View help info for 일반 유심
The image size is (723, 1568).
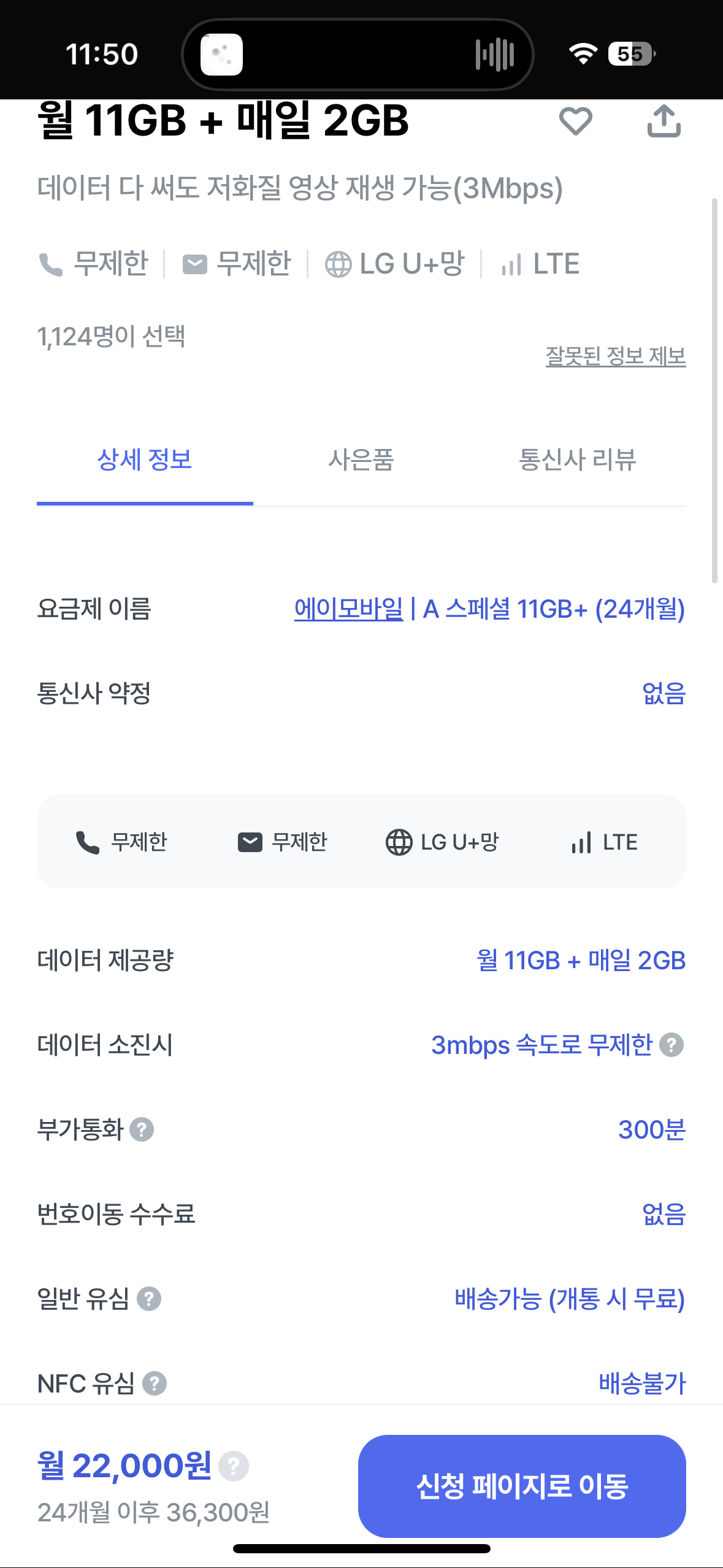pyautogui.click(x=149, y=1299)
